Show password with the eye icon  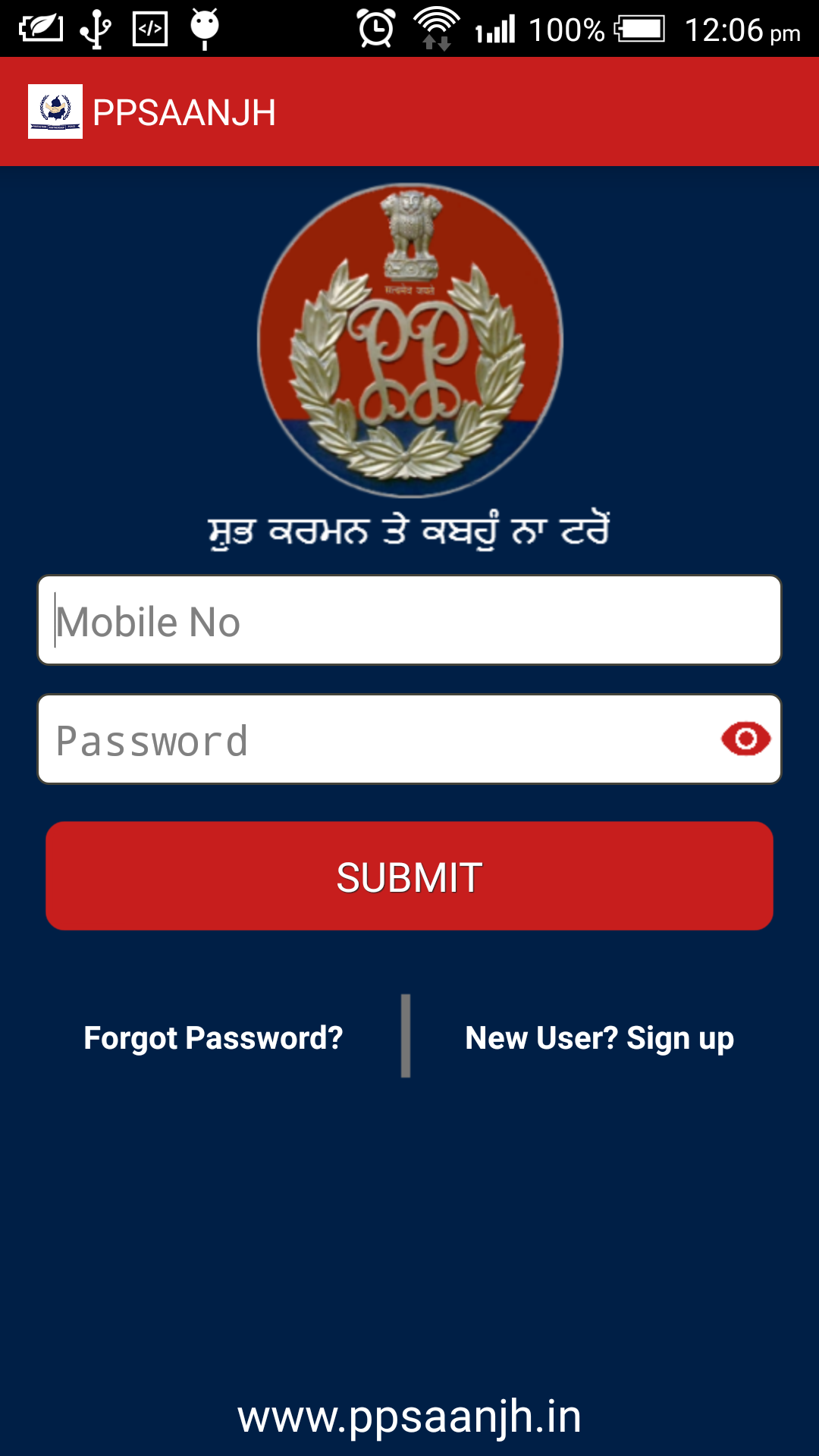[745, 739]
